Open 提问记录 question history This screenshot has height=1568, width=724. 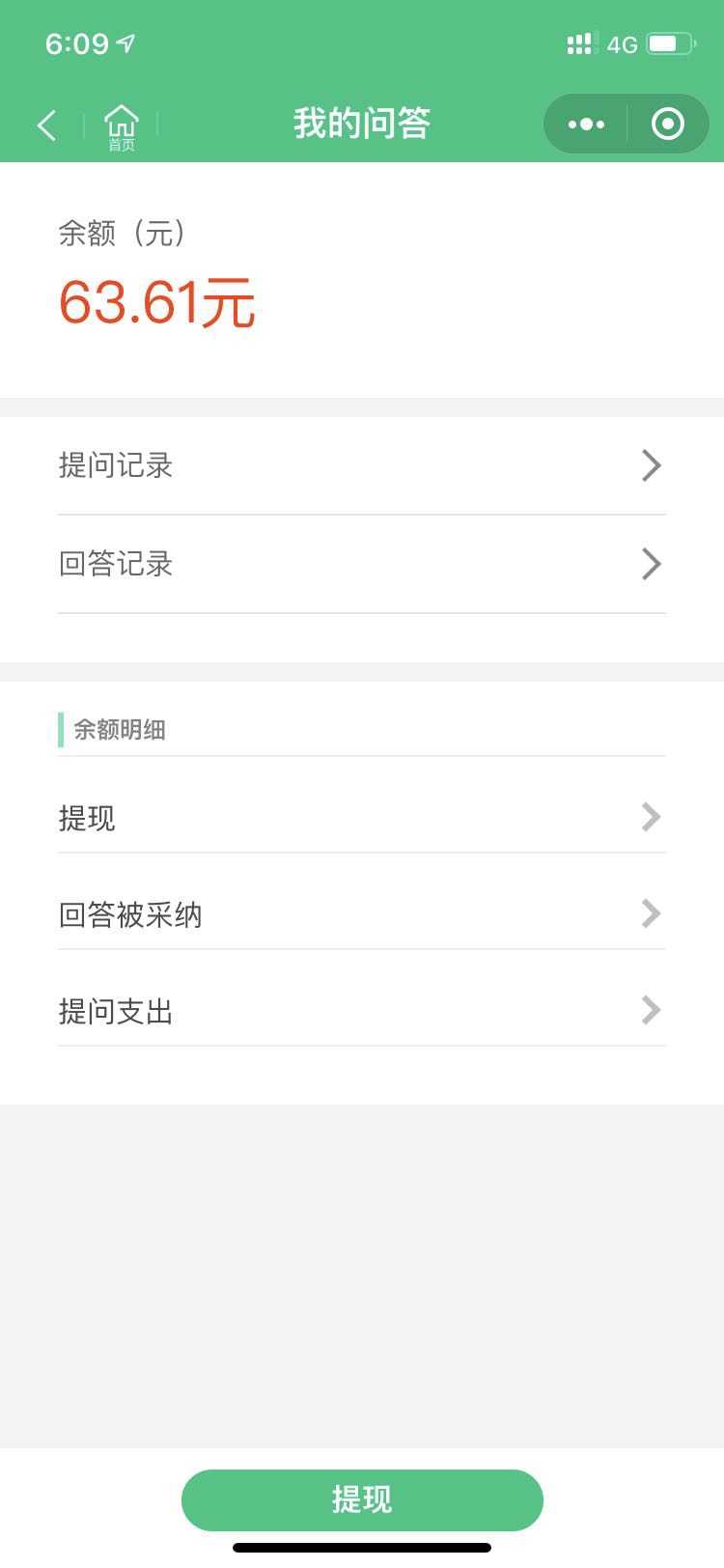click(x=362, y=465)
